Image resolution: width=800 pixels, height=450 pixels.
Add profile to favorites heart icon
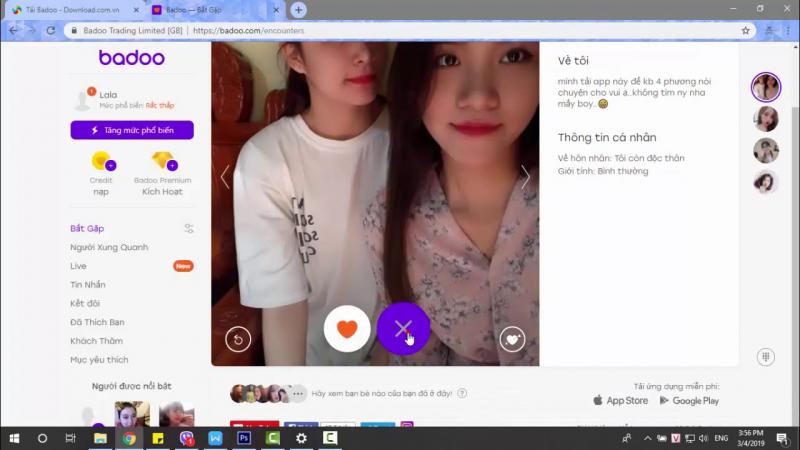(512, 339)
